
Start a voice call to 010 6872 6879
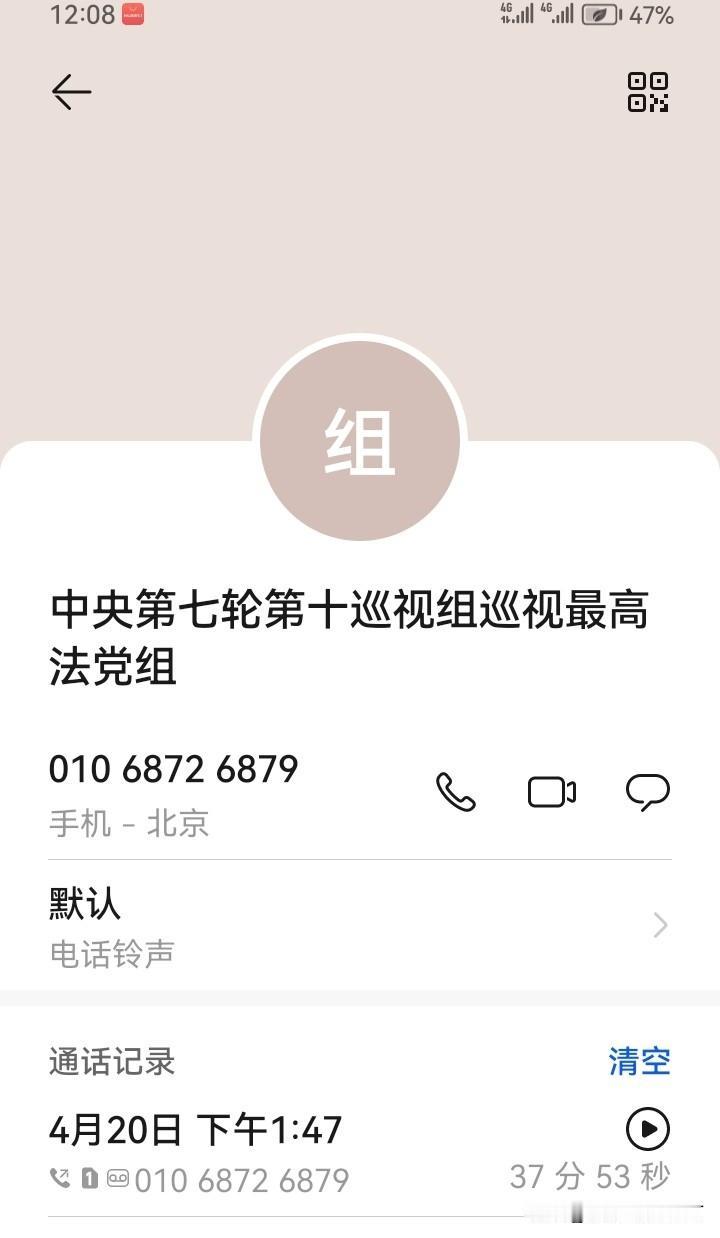click(456, 792)
